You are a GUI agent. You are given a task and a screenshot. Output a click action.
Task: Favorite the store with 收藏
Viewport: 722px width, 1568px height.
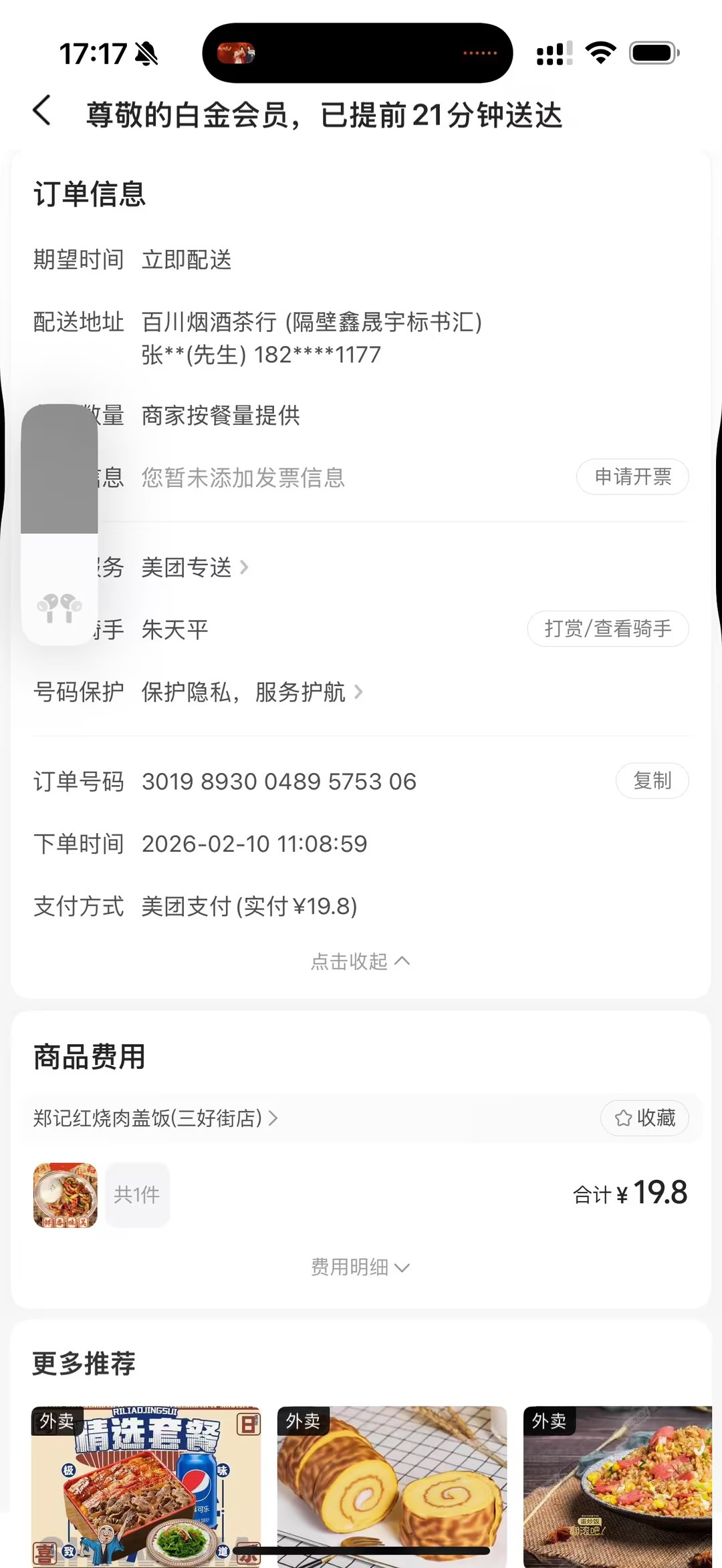coord(644,1118)
